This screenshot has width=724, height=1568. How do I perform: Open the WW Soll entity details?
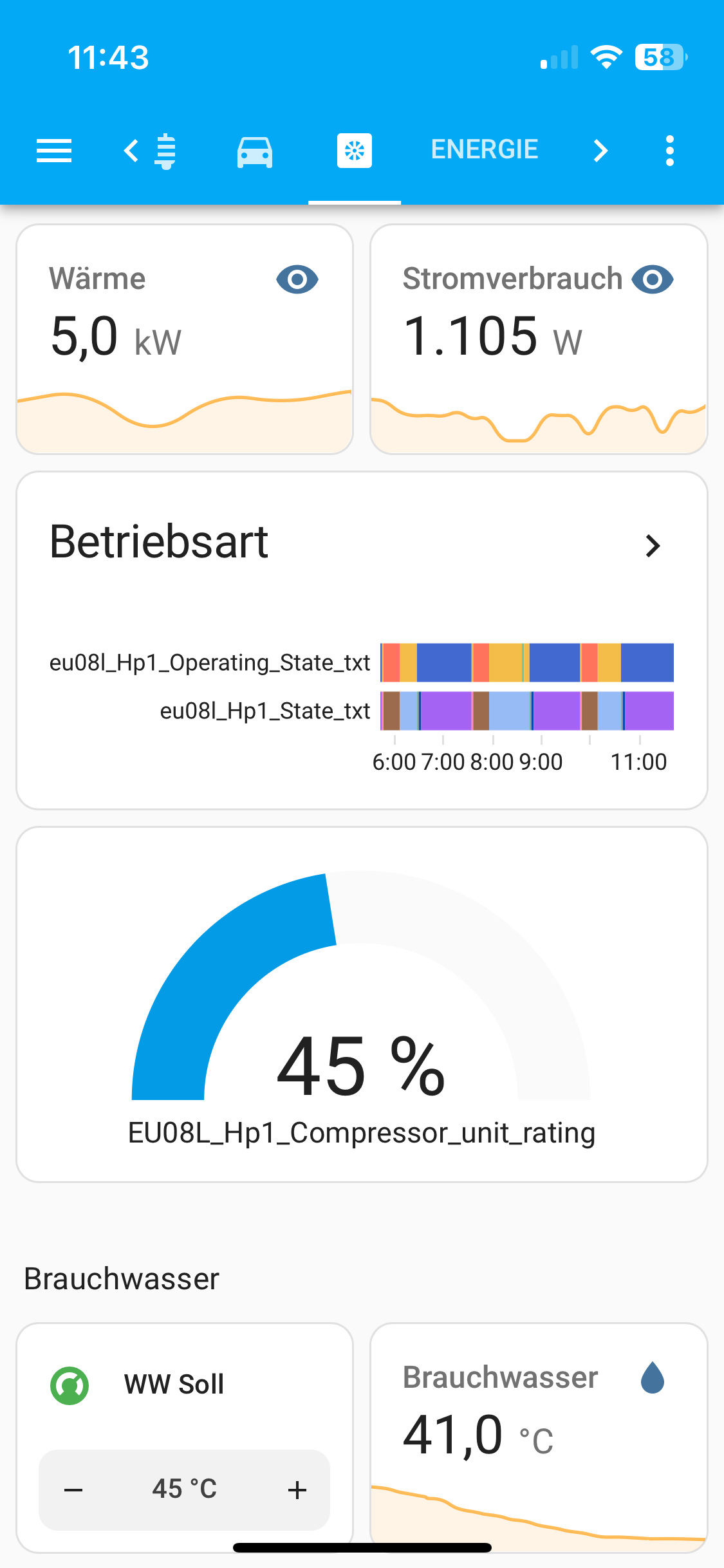(174, 1384)
